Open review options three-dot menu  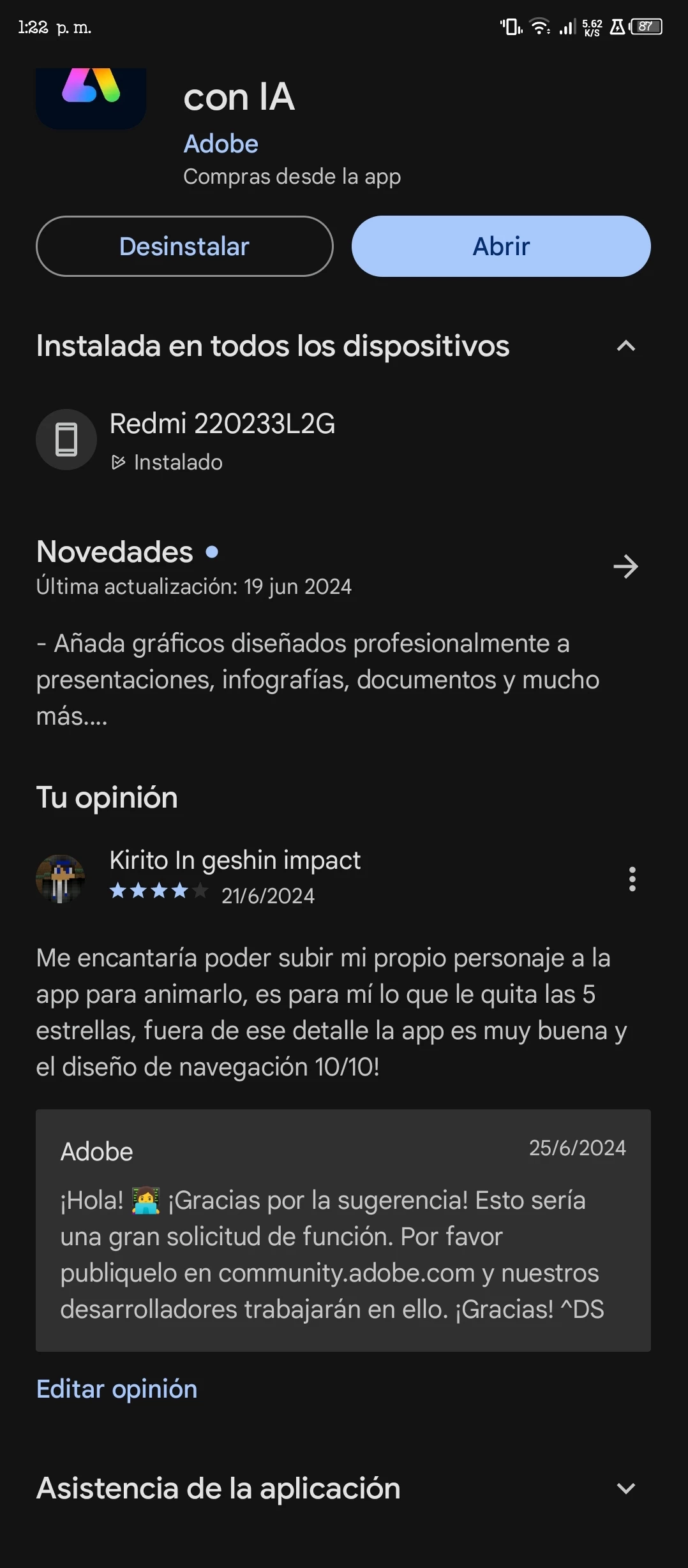(632, 879)
